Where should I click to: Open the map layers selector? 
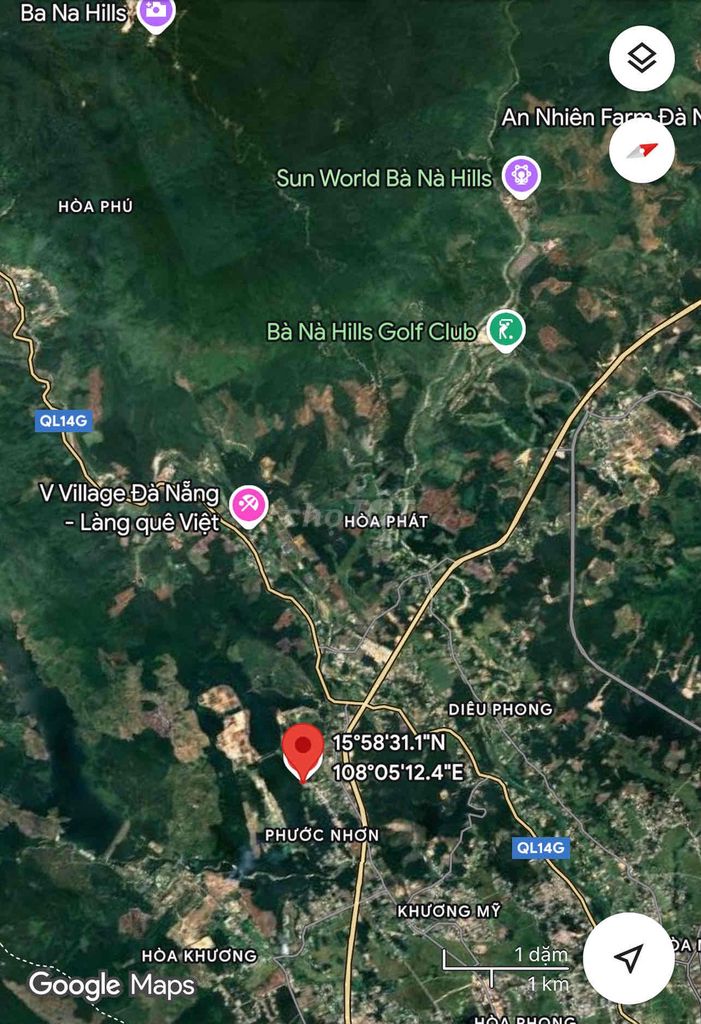click(x=641, y=58)
